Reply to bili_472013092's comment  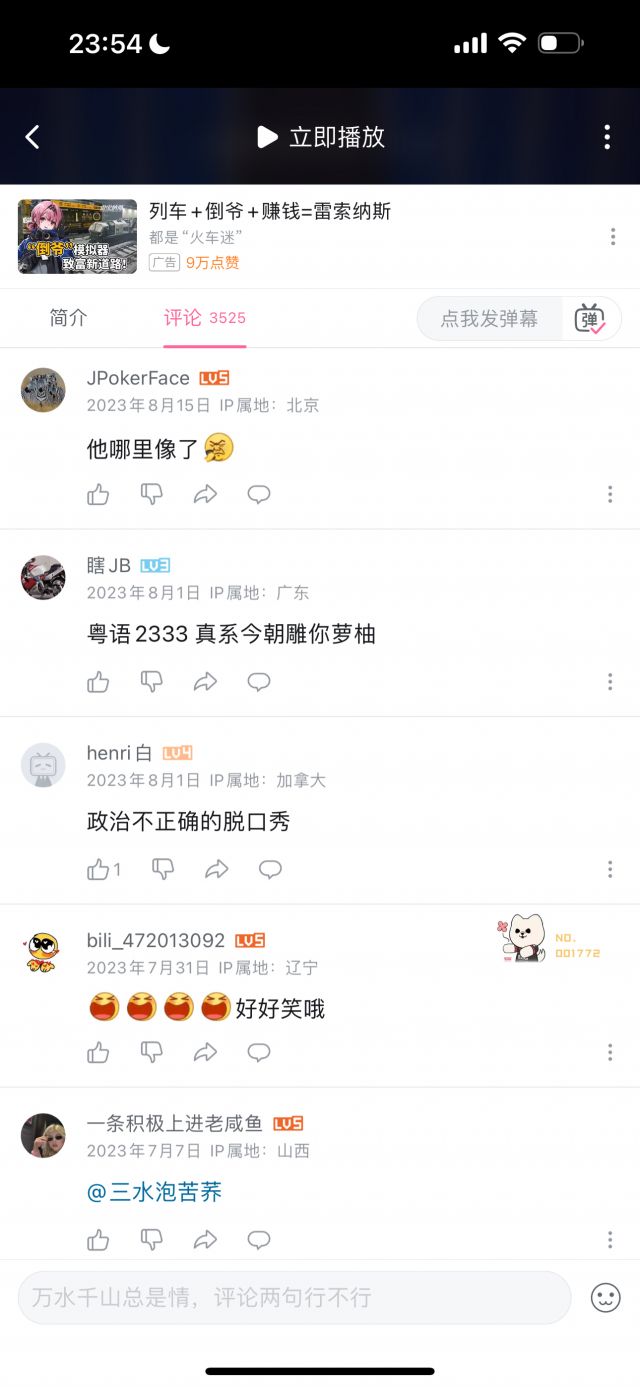(259, 1052)
